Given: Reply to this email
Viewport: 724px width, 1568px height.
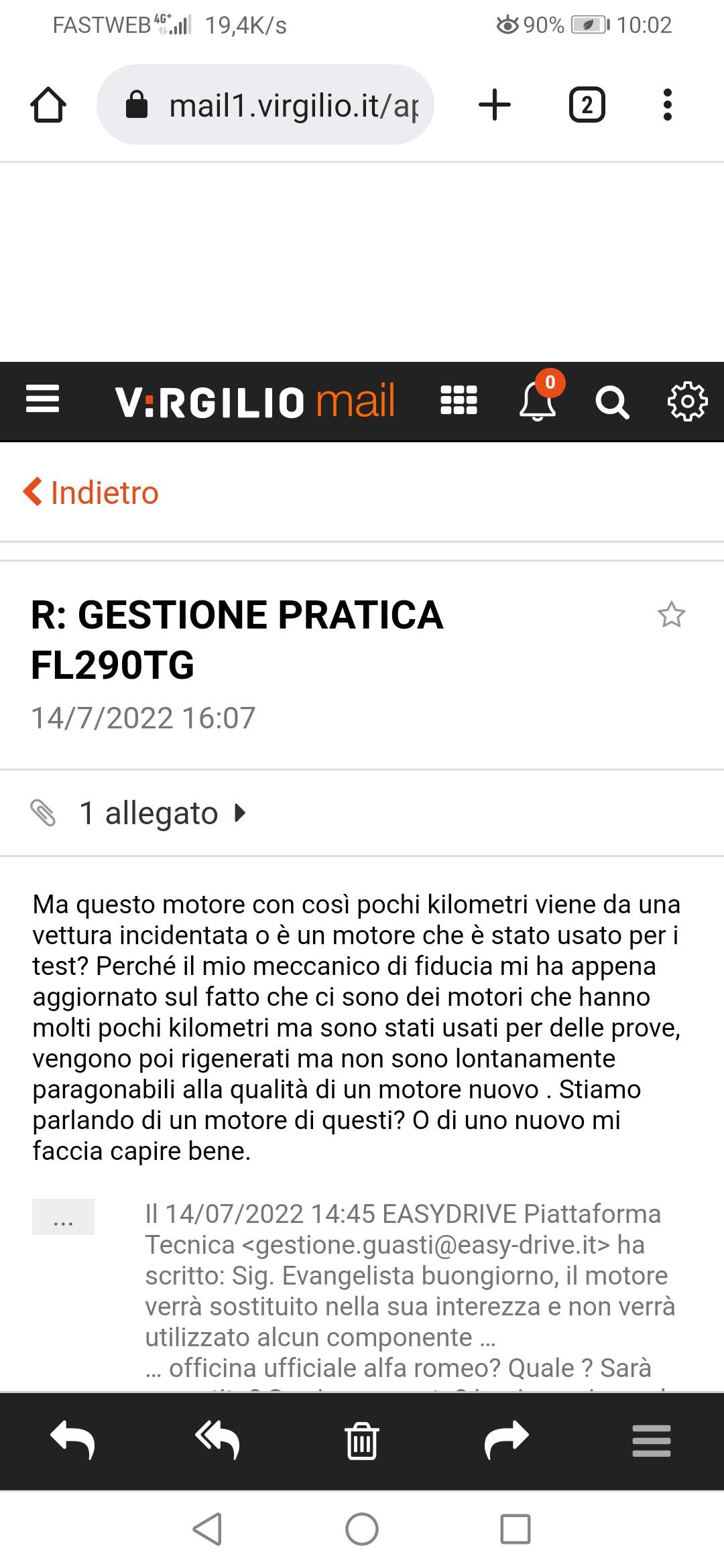Looking at the screenshot, I should (x=72, y=1441).
